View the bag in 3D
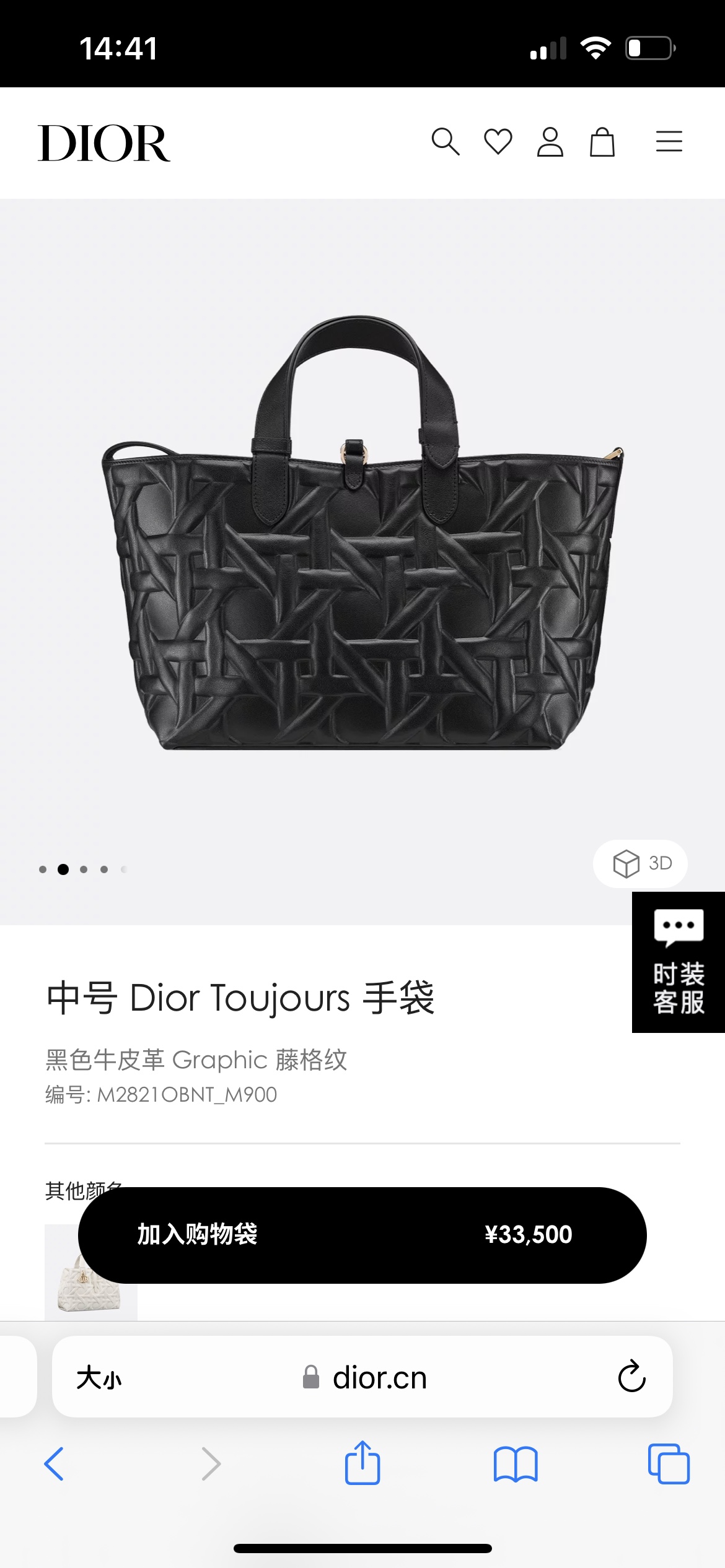 pyautogui.click(x=641, y=863)
